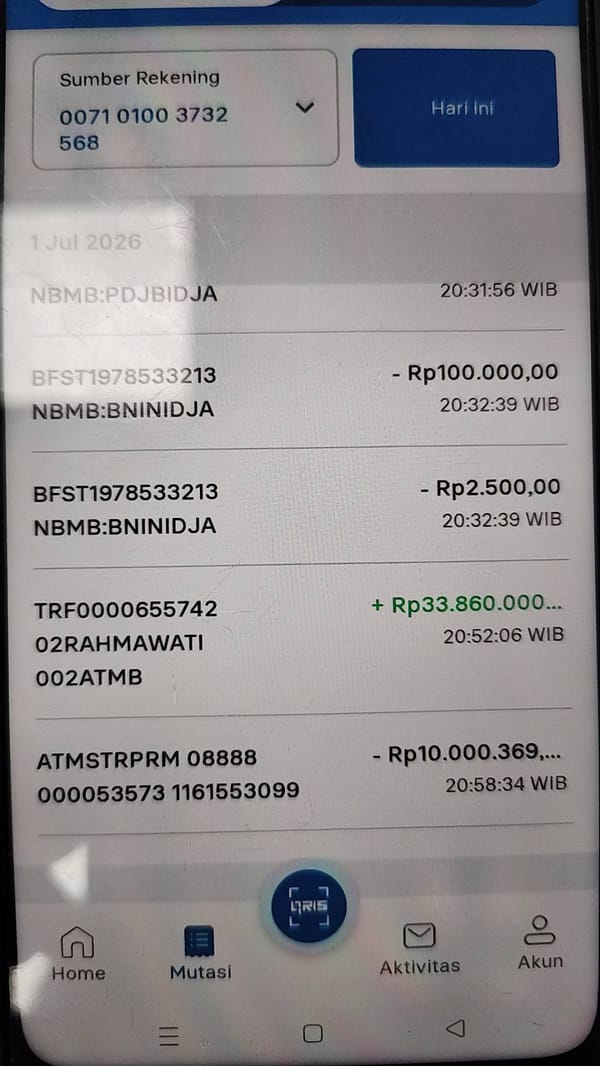
Task: Open the QRIS scan button
Action: pos(309,906)
